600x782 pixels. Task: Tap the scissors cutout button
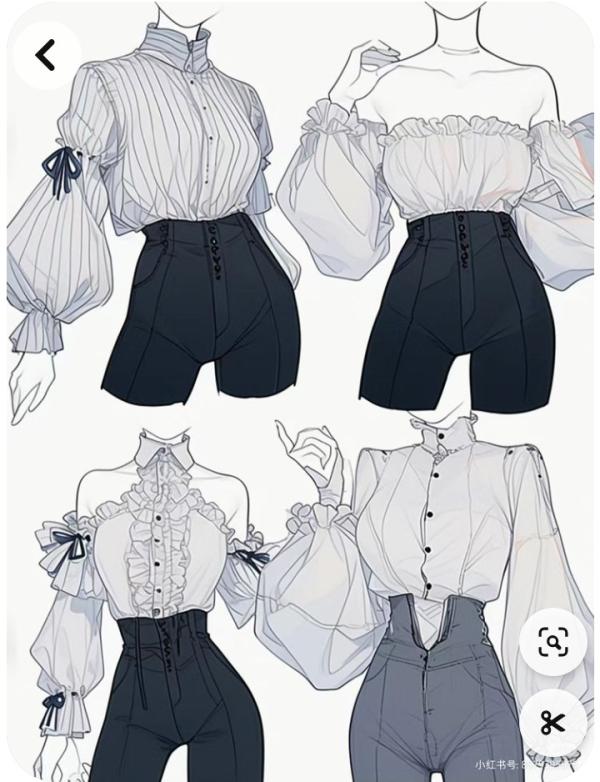click(x=553, y=723)
